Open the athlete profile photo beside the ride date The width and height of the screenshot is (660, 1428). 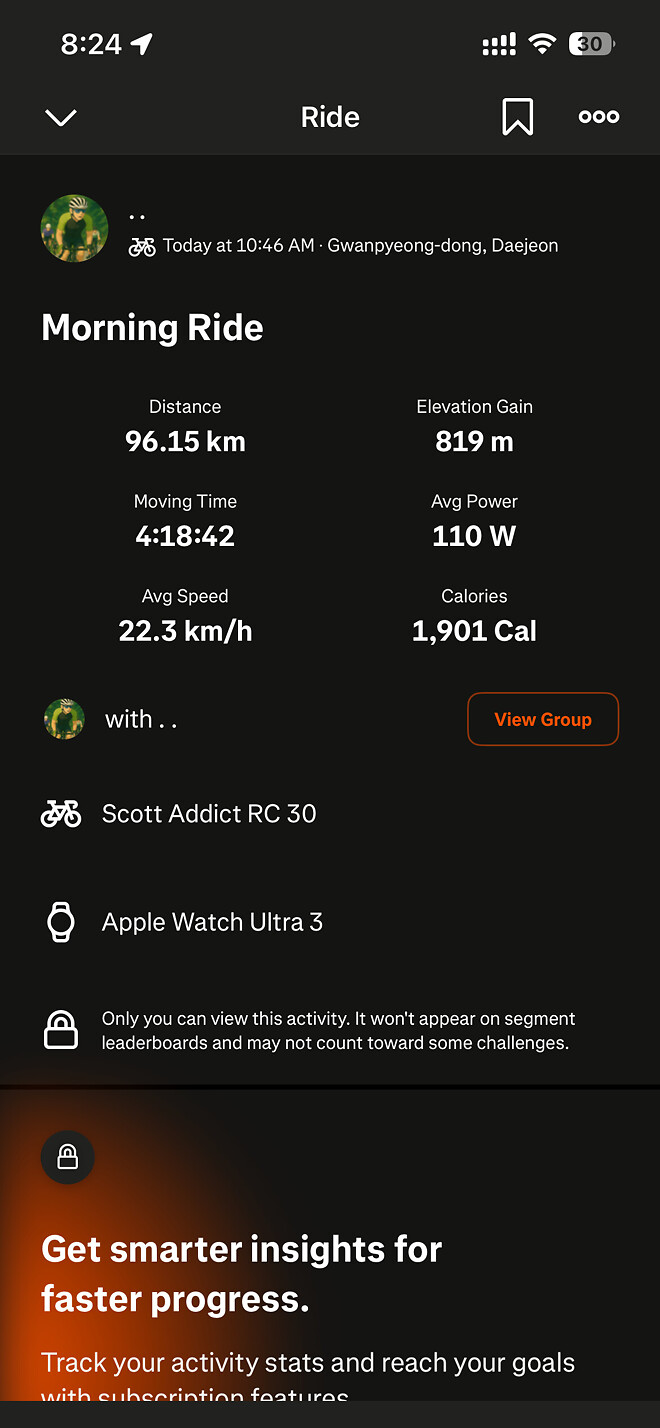pyautogui.click(x=74, y=229)
